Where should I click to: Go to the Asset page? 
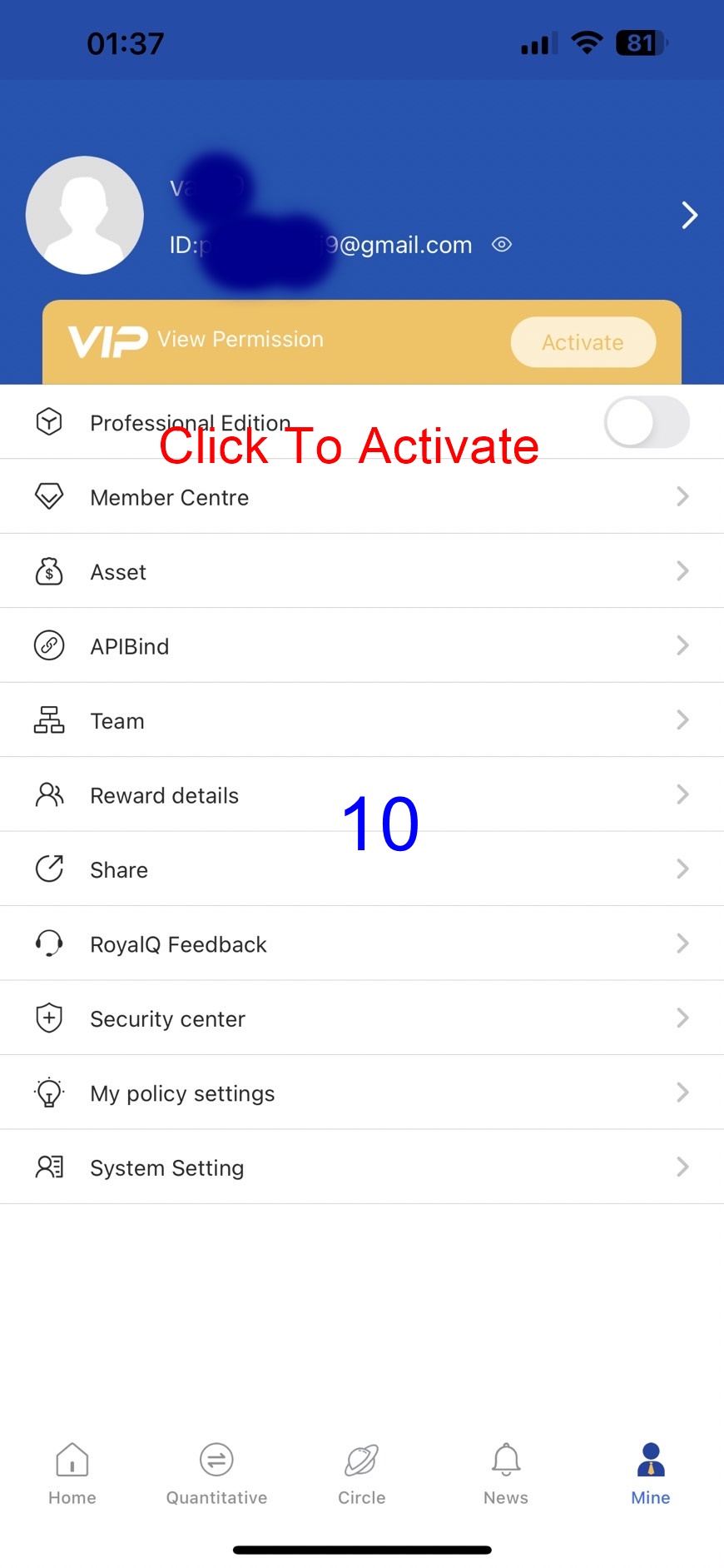click(x=361, y=572)
